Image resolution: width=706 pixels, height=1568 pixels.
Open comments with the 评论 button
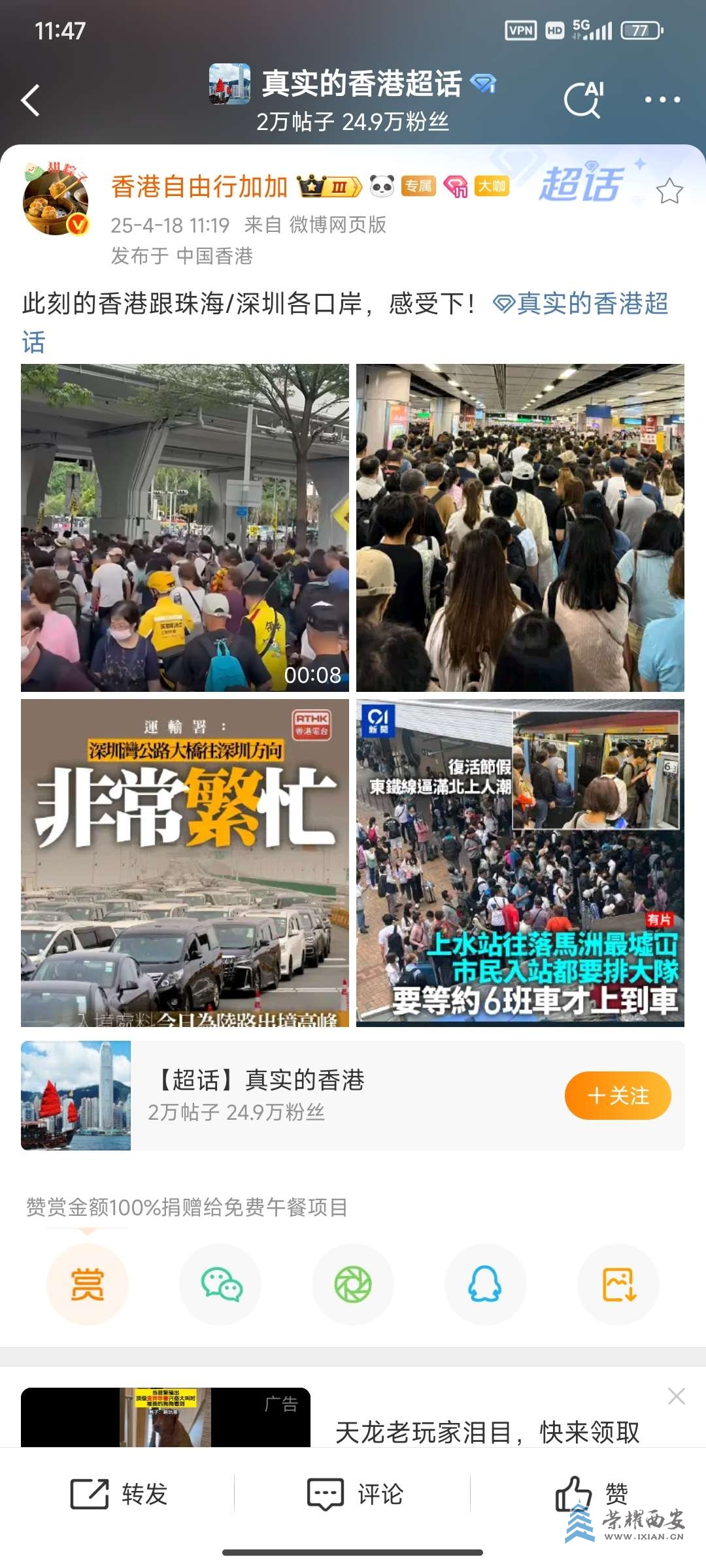tap(355, 1494)
